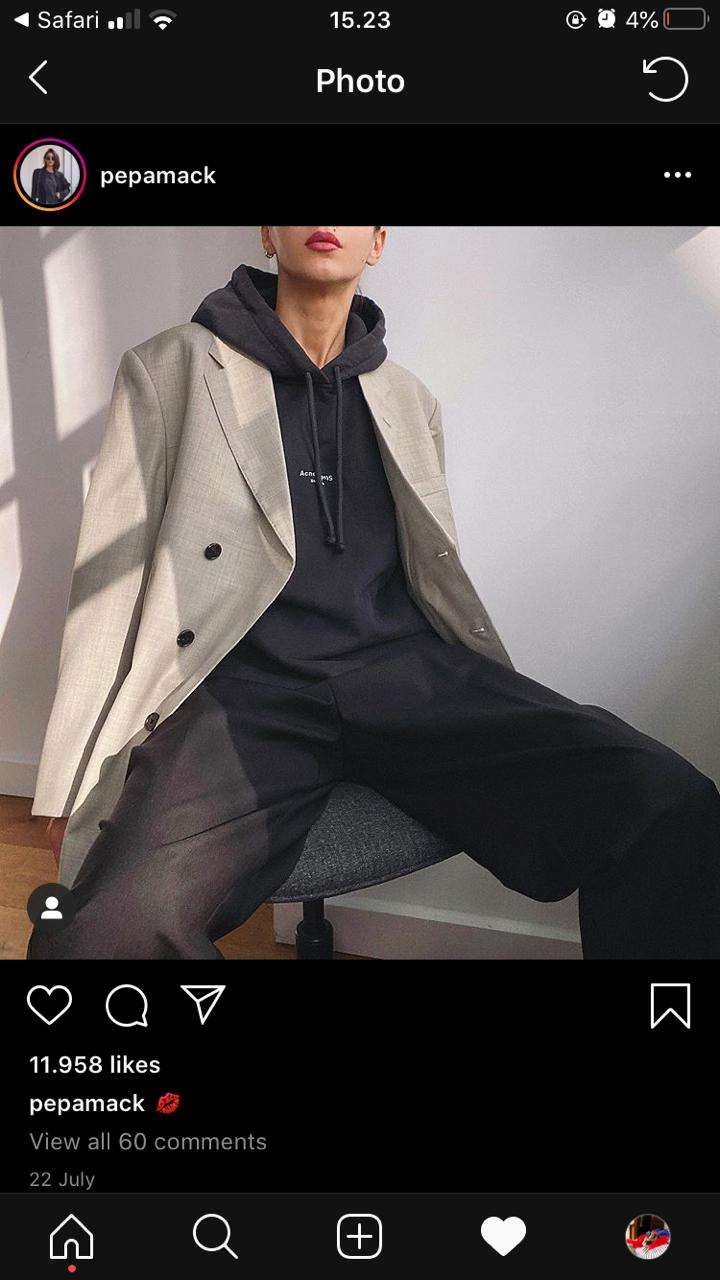720x1280 pixels.
Task: Share this post via the paper plane
Action: pyautogui.click(x=203, y=1004)
